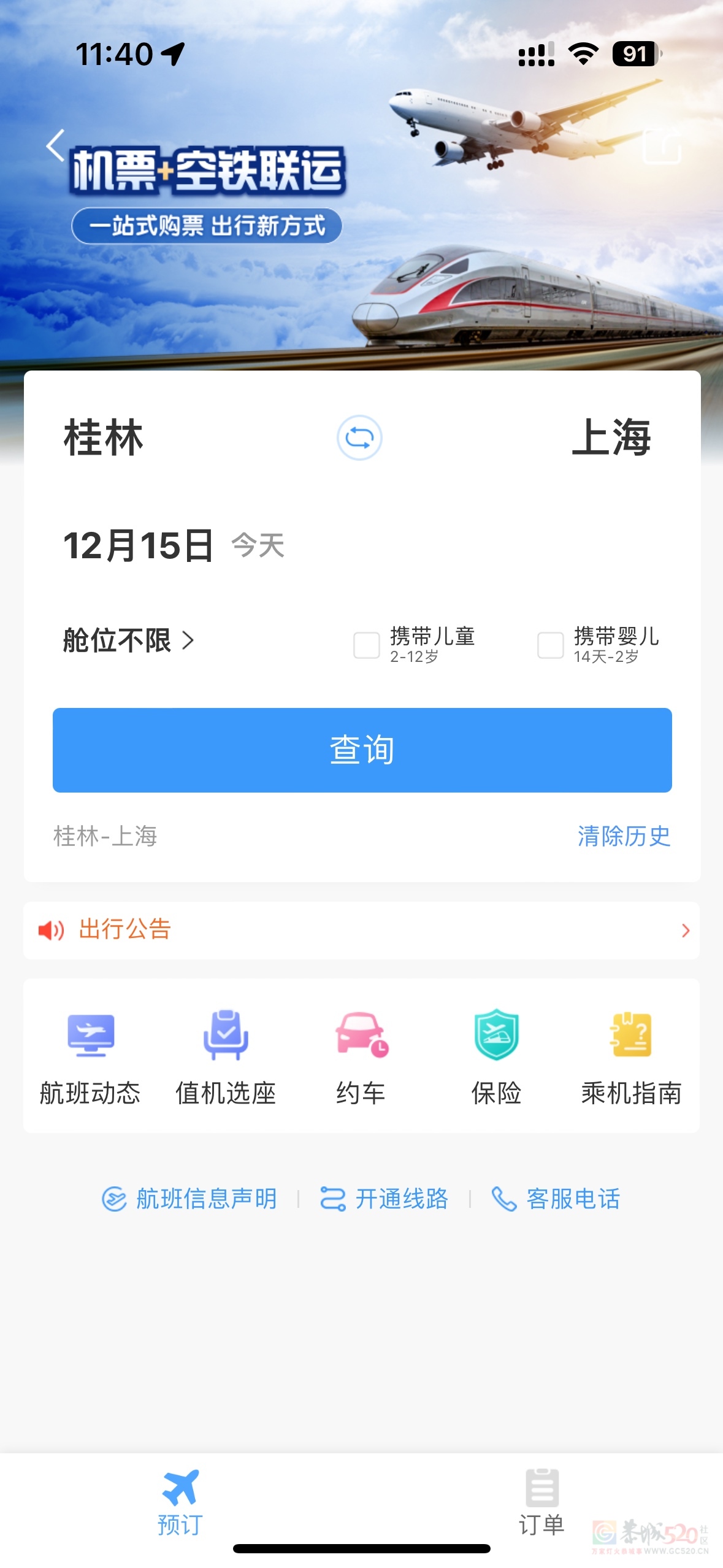Tap the back arrow on the banner

pyautogui.click(x=54, y=145)
